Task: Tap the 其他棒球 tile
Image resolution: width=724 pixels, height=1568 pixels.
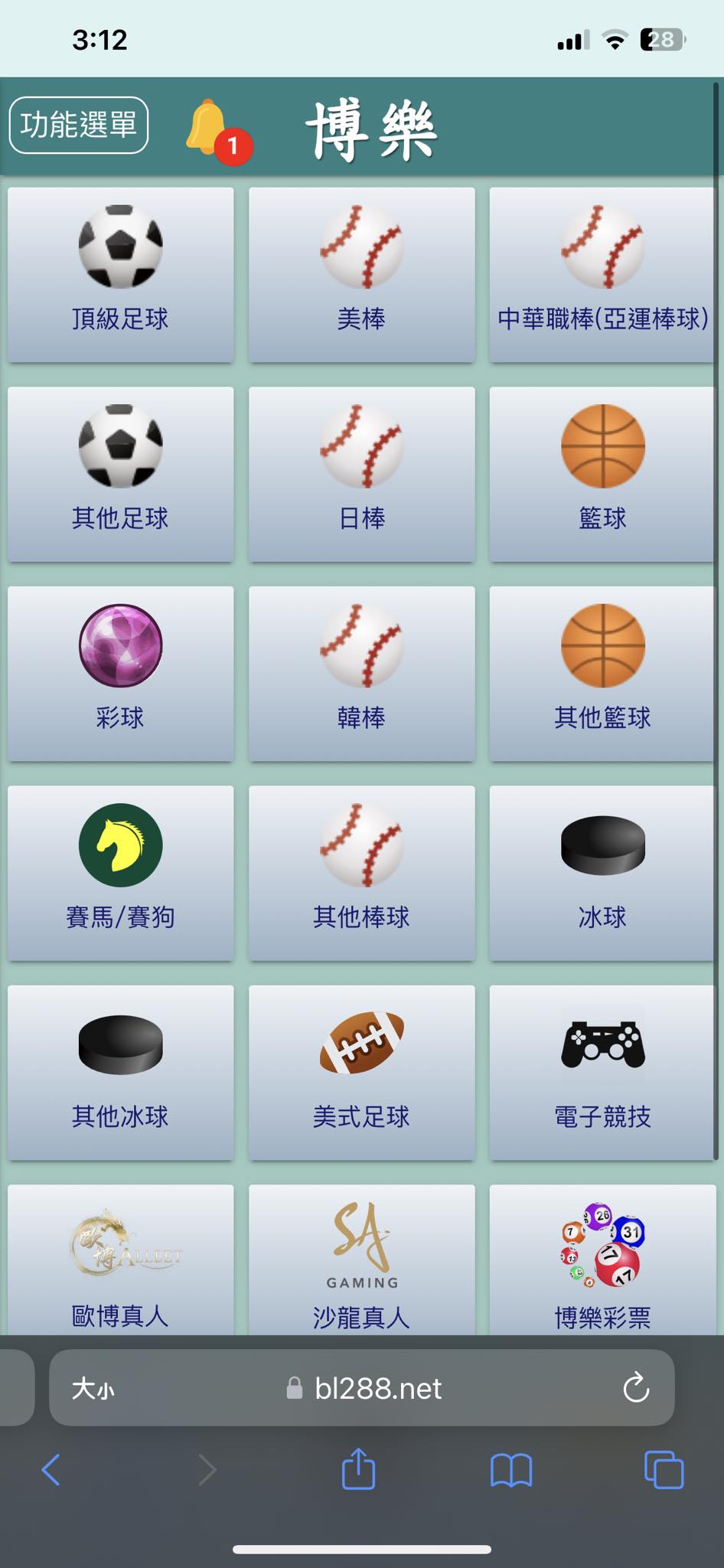Action: pos(361,873)
